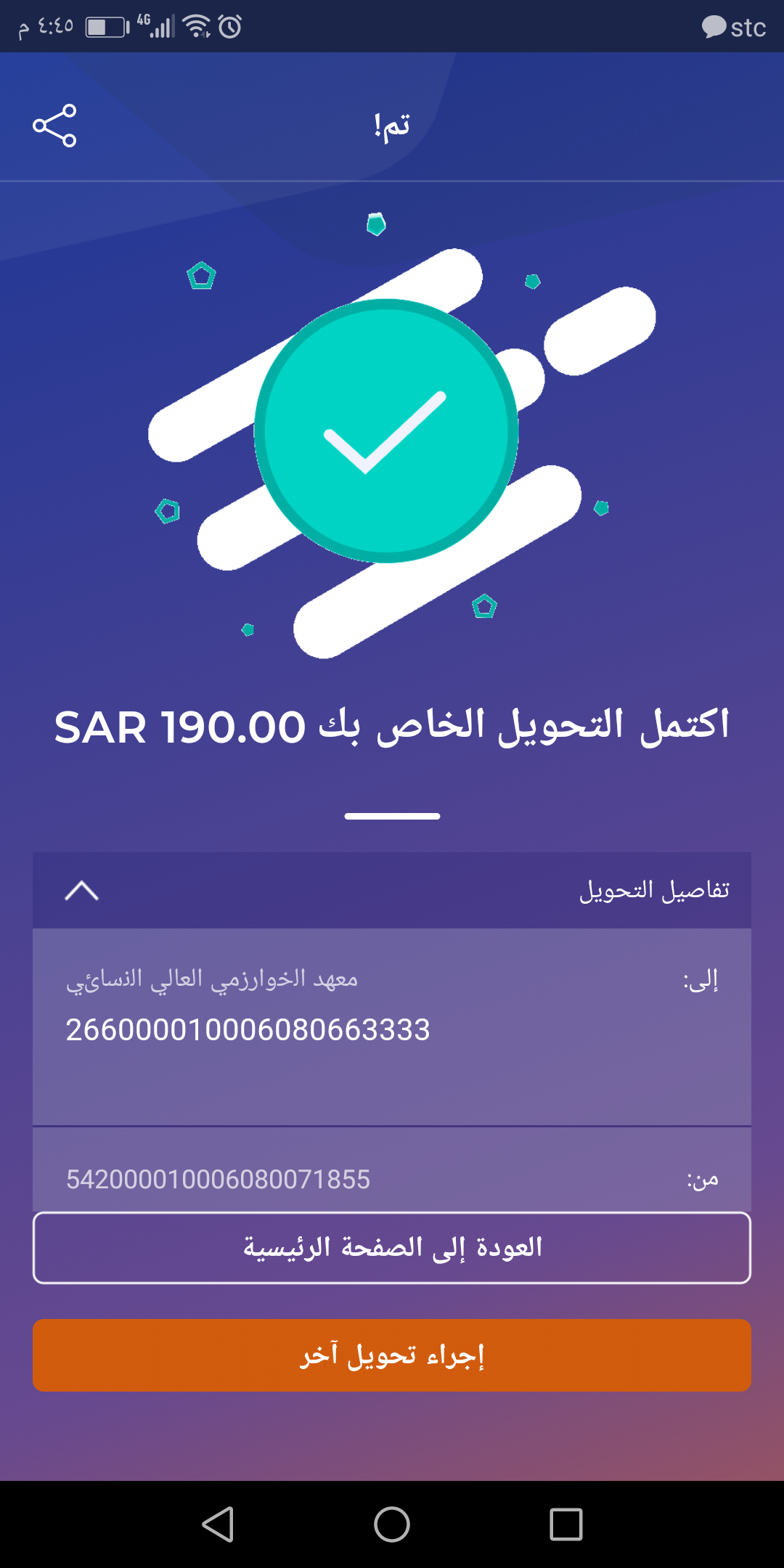Select إجراء تحويل آخر
The width and height of the screenshot is (784, 1568).
tap(392, 1355)
